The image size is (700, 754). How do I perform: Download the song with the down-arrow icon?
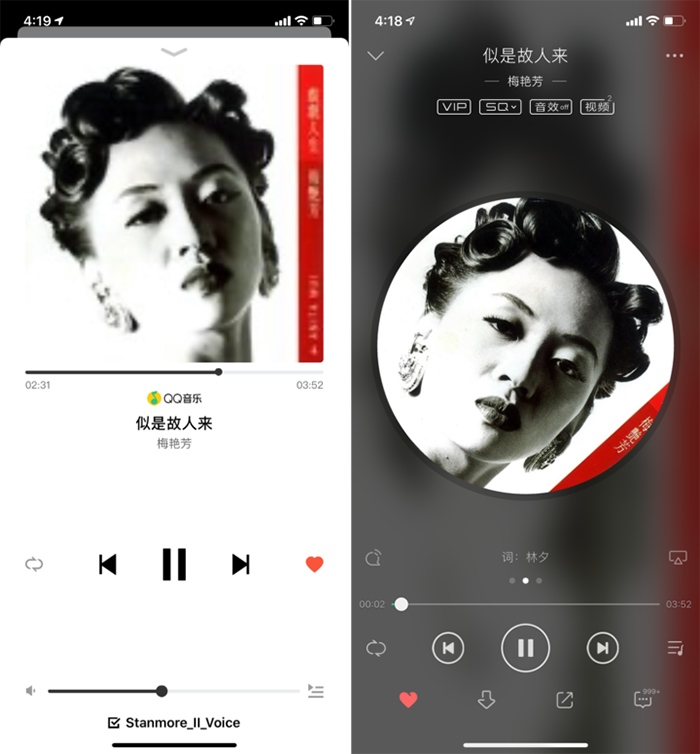click(487, 700)
